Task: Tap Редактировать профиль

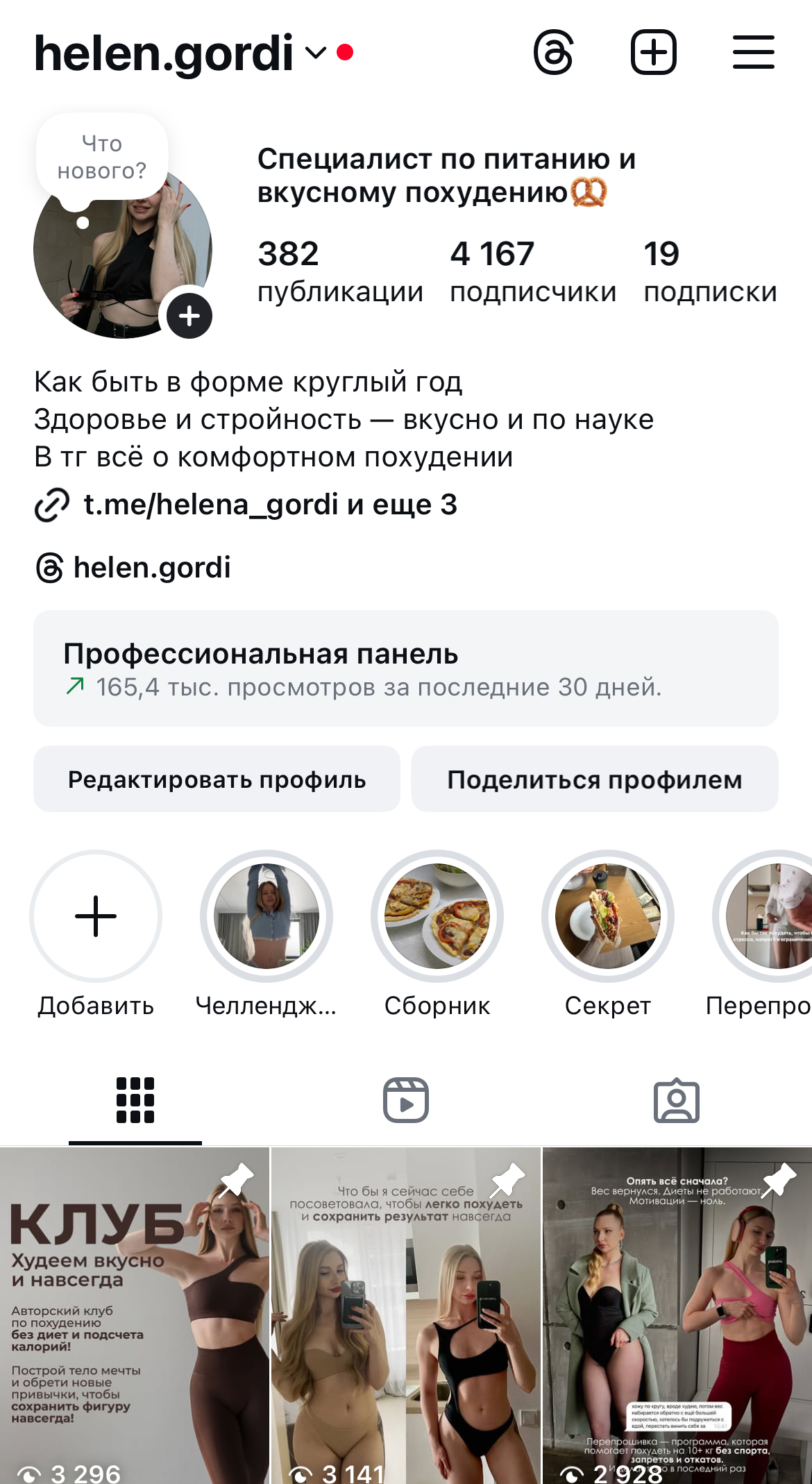Action: tap(217, 779)
